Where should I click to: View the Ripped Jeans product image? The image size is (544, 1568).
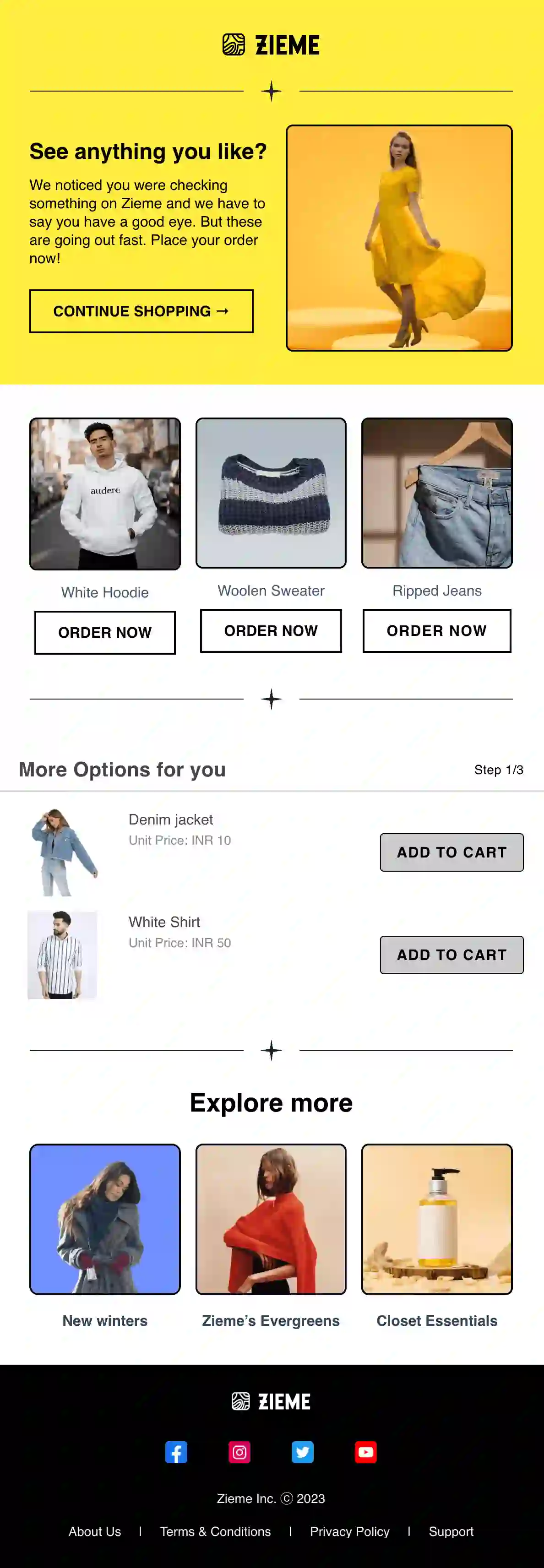coord(436,493)
